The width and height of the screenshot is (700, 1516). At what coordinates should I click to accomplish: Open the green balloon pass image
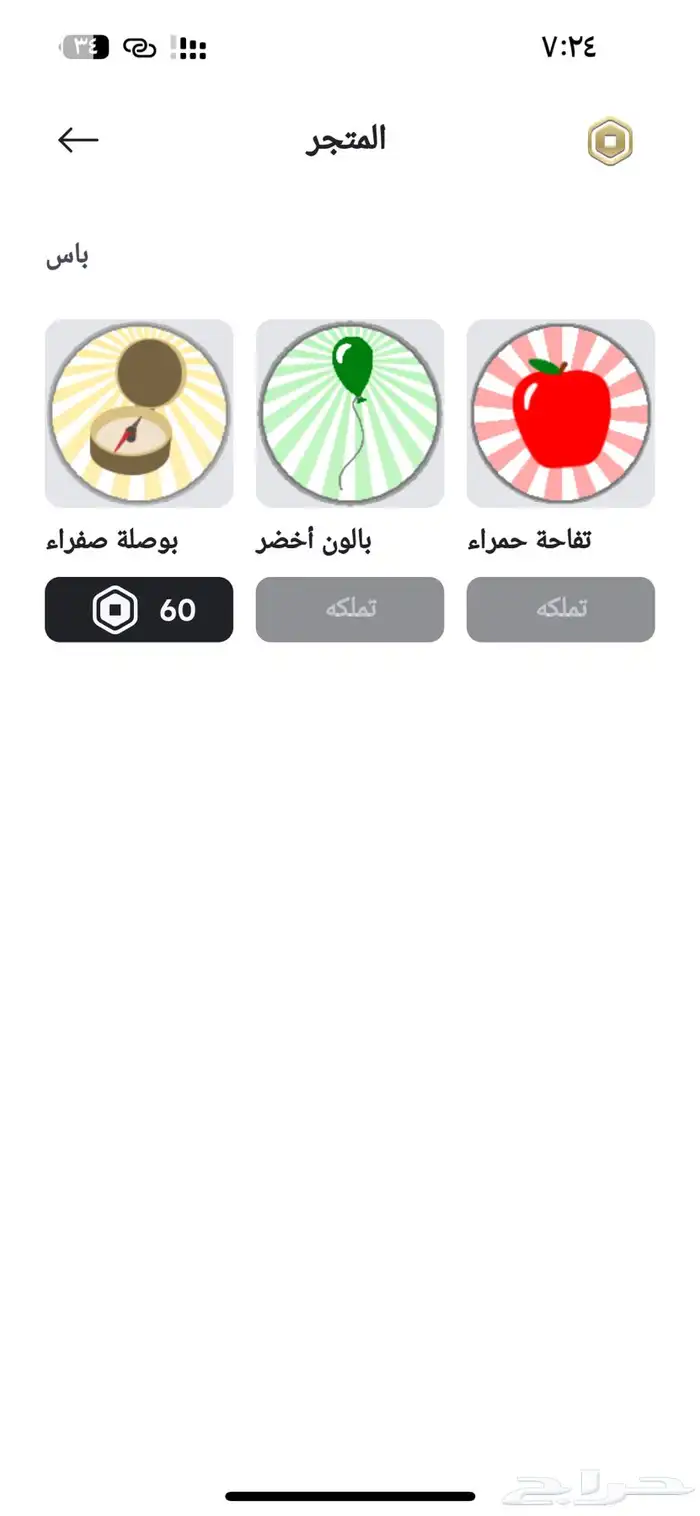click(350, 413)
